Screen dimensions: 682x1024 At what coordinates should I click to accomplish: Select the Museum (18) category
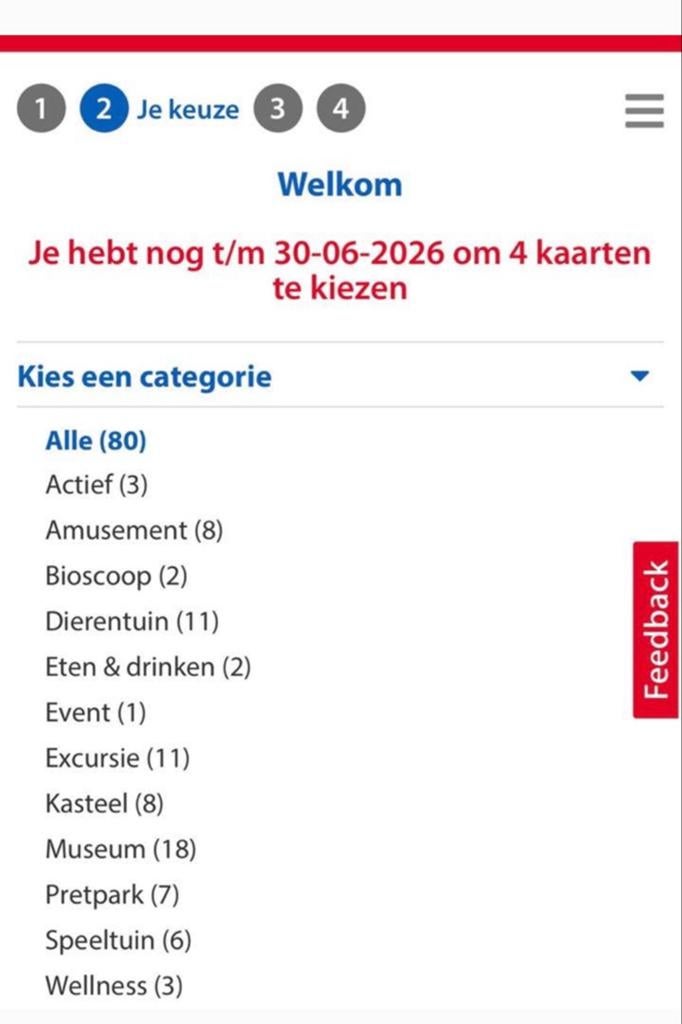click(121, 850)
